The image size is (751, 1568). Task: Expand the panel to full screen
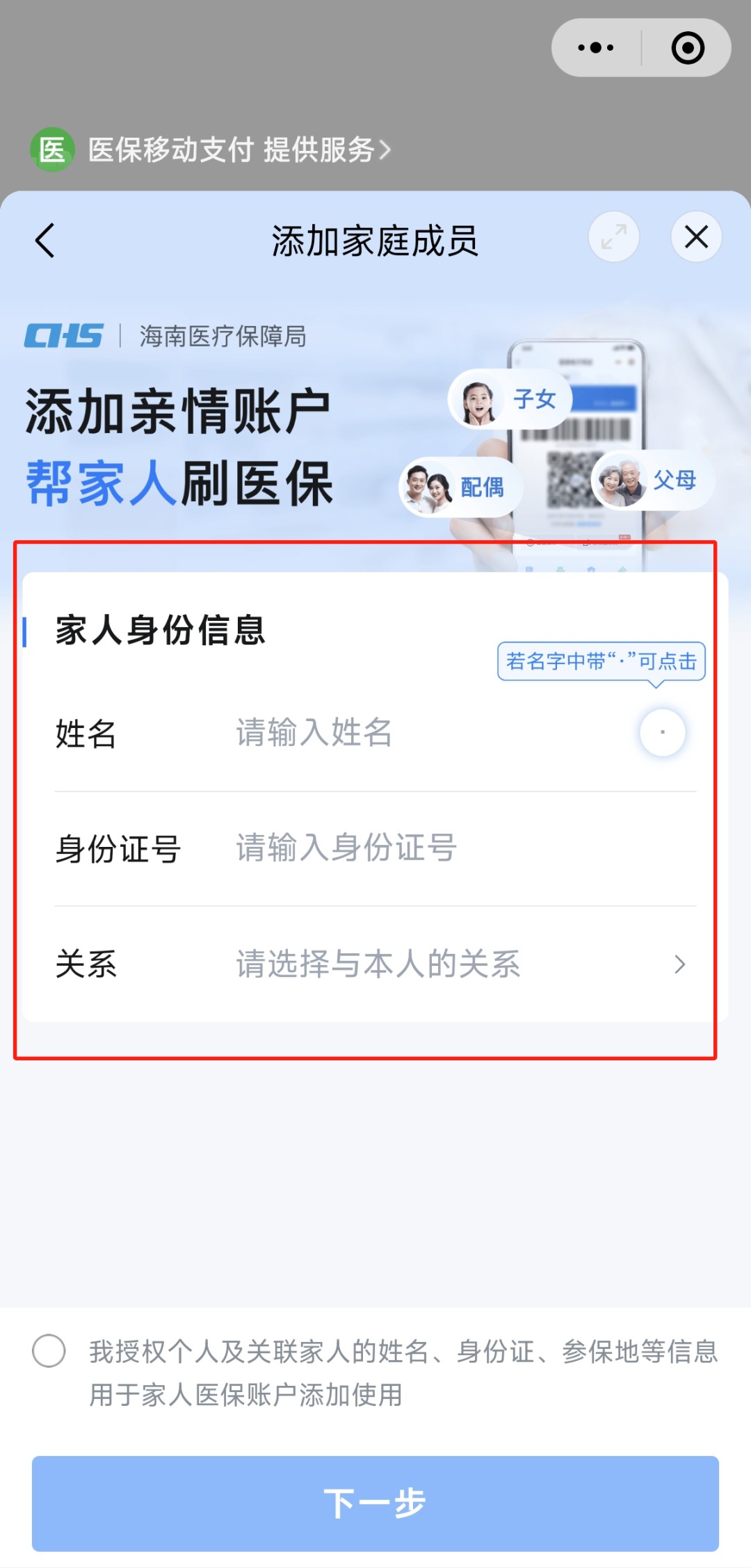click(x=613, y=237)
